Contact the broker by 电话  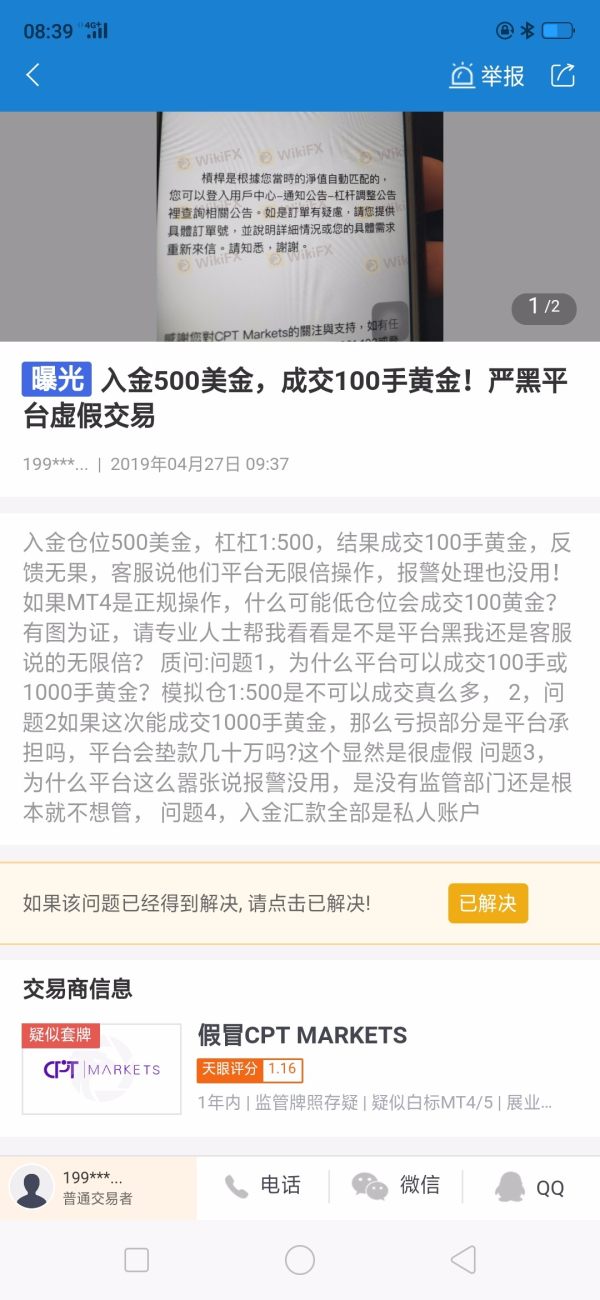(x=263, y=1186)
